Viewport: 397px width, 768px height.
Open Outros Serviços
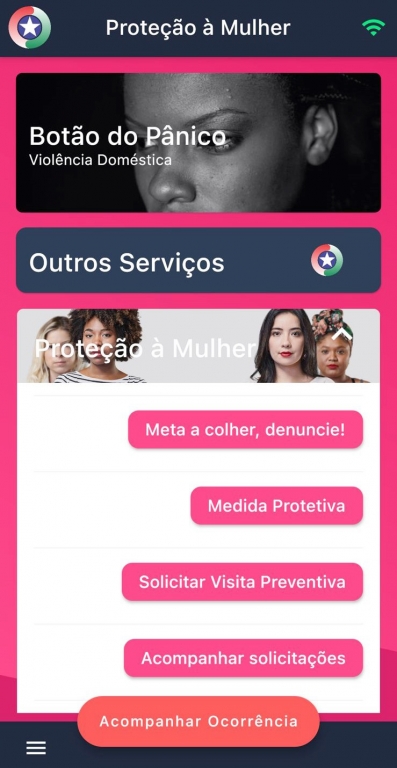pos(198,260)
